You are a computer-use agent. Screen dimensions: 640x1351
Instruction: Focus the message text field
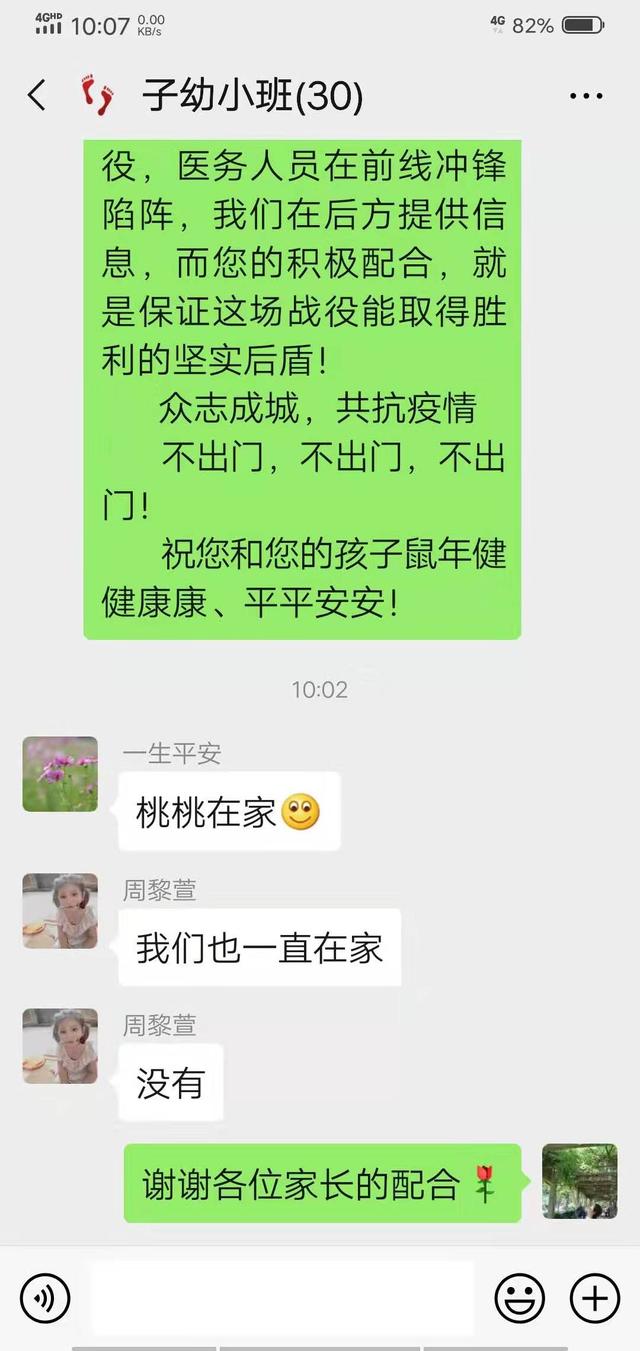point(282,1298)
